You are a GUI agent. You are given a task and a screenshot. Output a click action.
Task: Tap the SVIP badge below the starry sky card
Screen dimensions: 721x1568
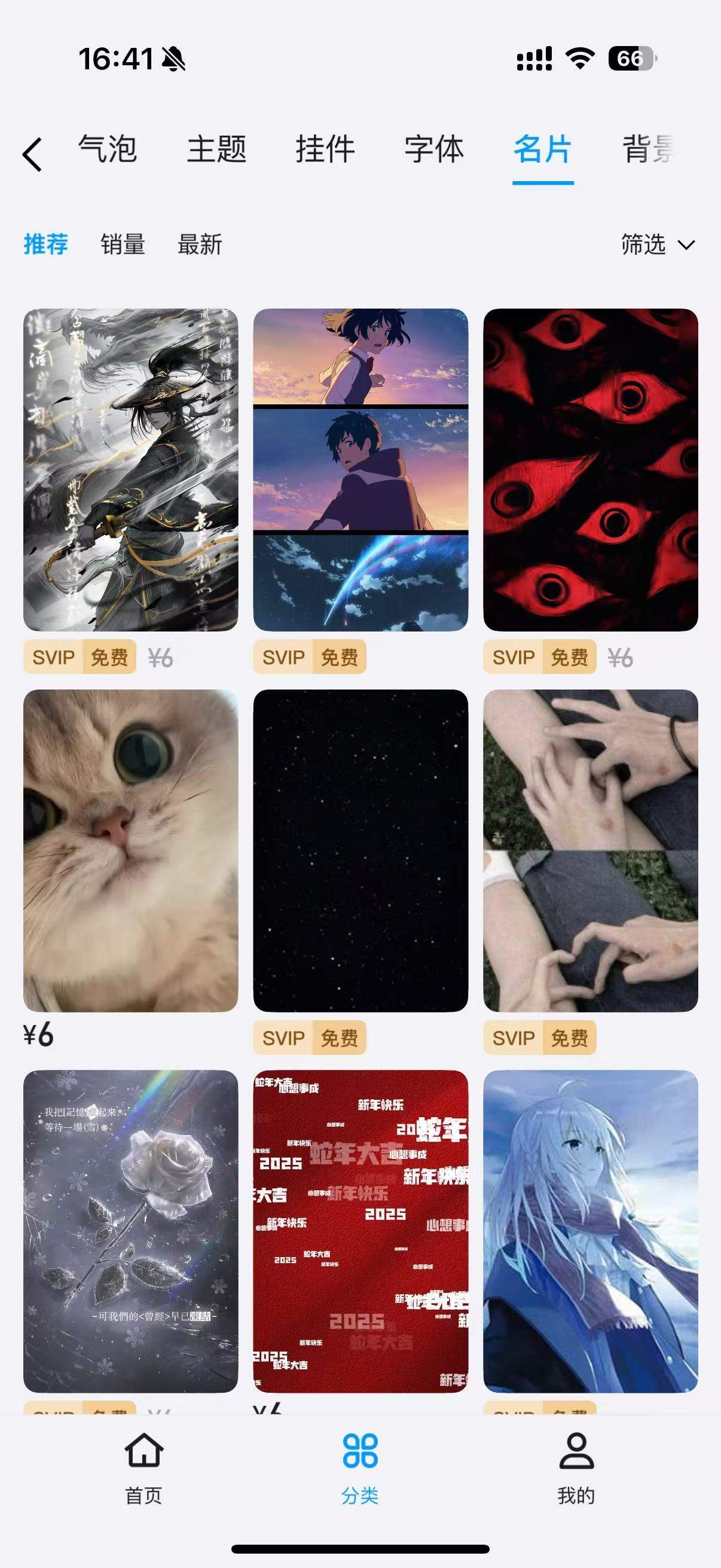283,1038
